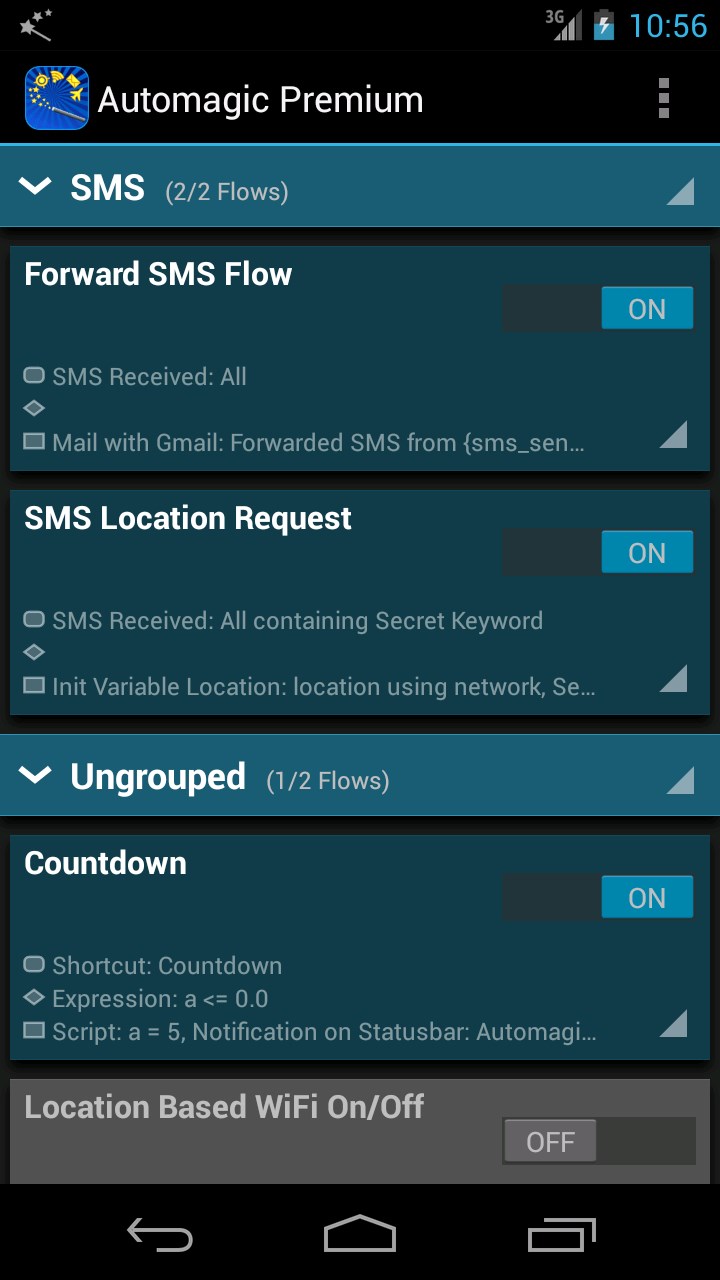Collapse the Ungrouped group header
Viewport: 720px width, 1280px height.
(360, 777)
